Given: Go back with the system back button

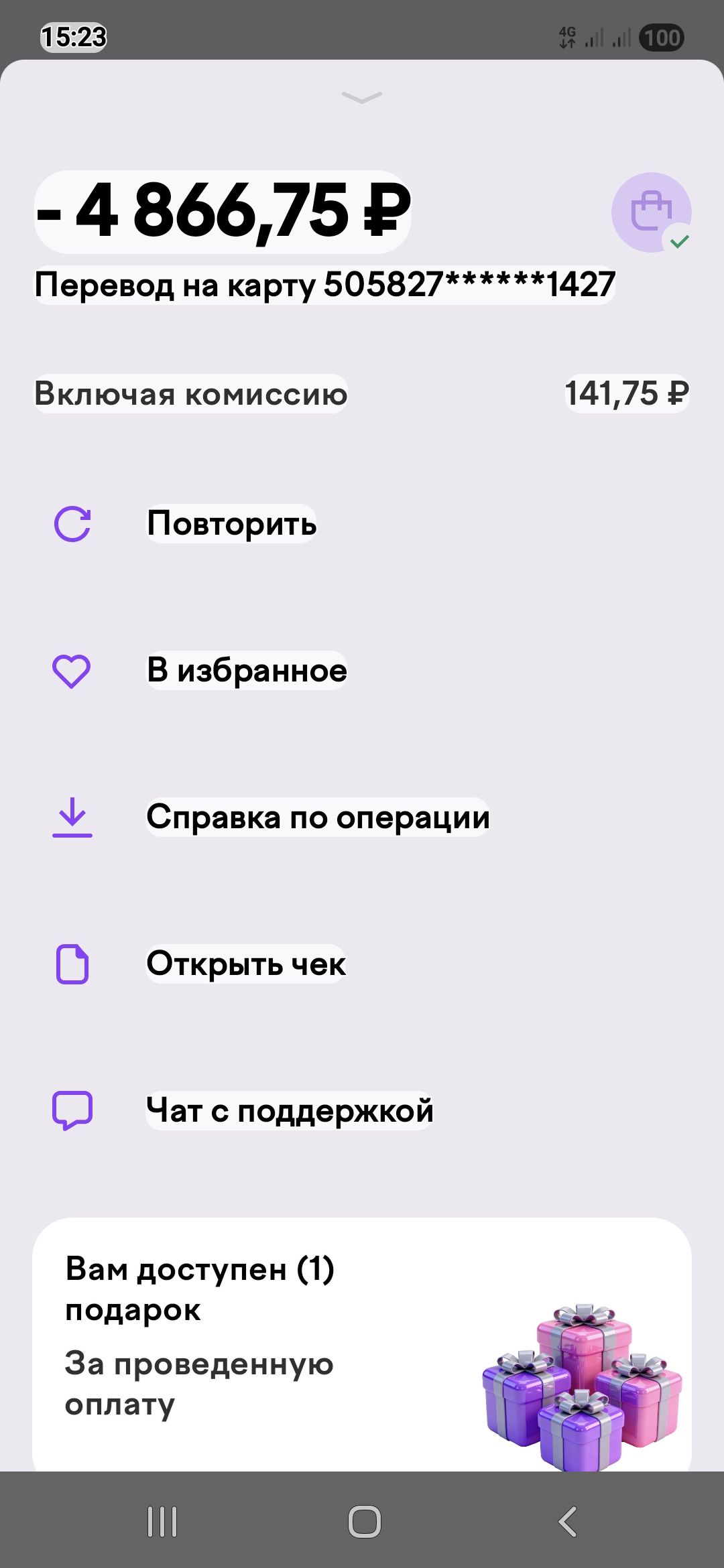Looking at the screenshot, I should click(567, 1522).
